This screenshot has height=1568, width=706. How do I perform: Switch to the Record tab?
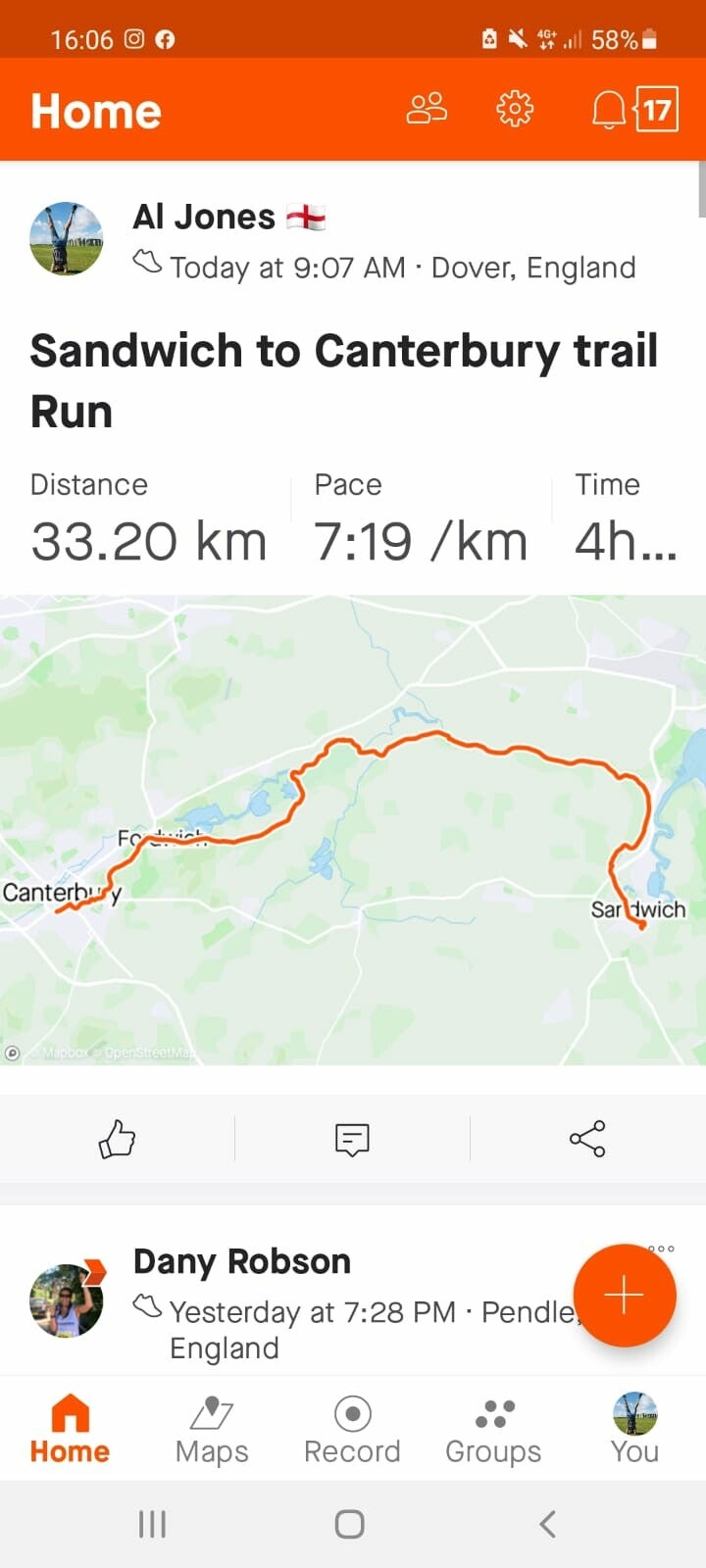(352, 1429)
